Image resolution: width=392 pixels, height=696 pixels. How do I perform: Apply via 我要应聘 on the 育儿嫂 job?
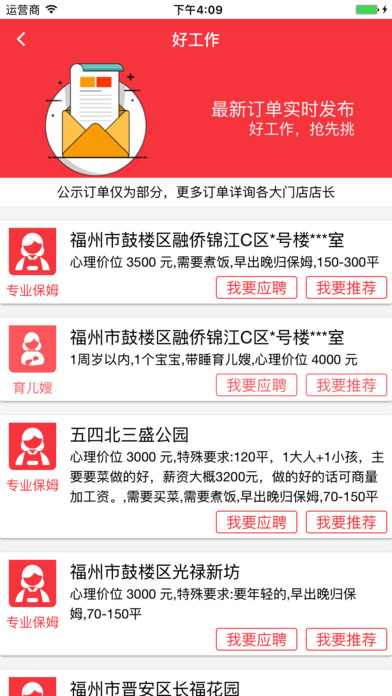(257, 385)
